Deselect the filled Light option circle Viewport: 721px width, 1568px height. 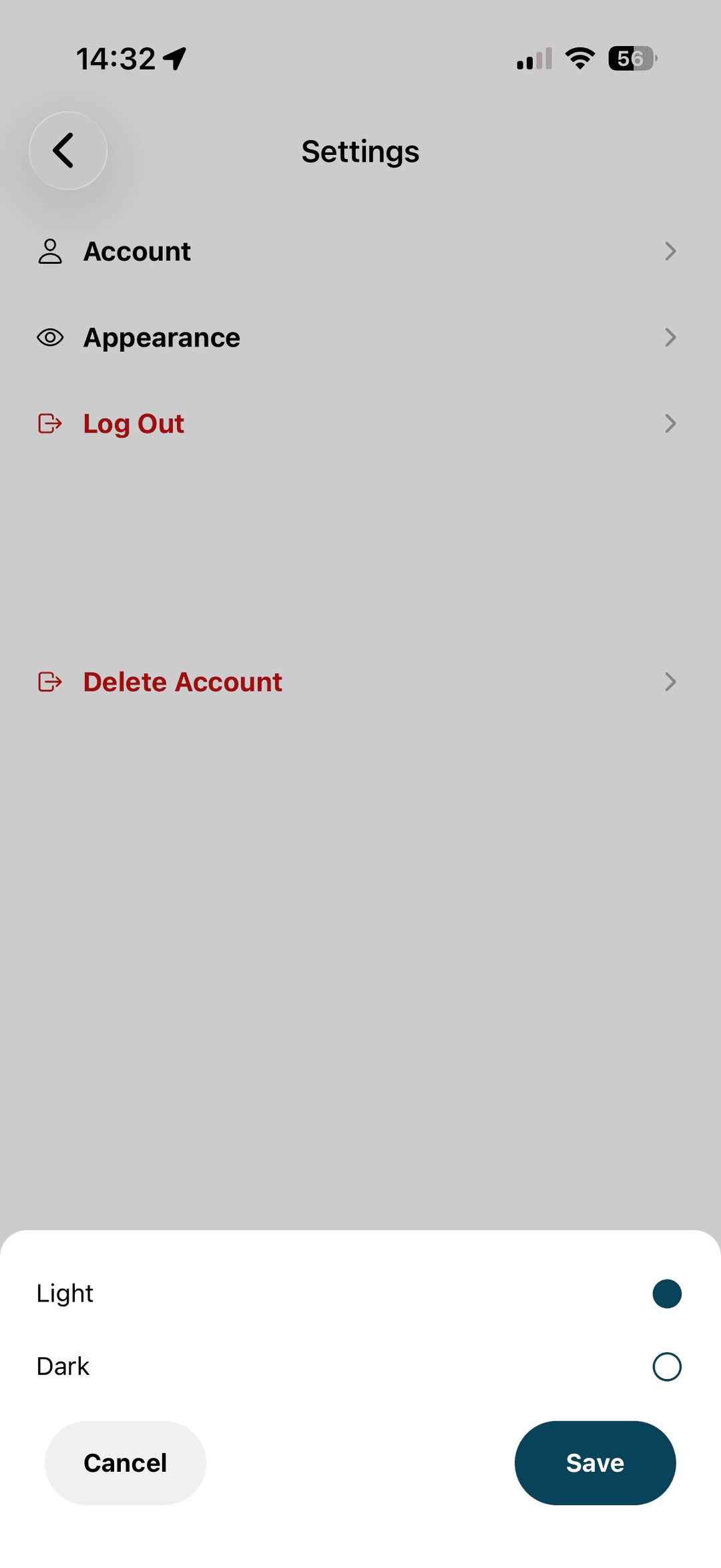tap(666, 1293)
